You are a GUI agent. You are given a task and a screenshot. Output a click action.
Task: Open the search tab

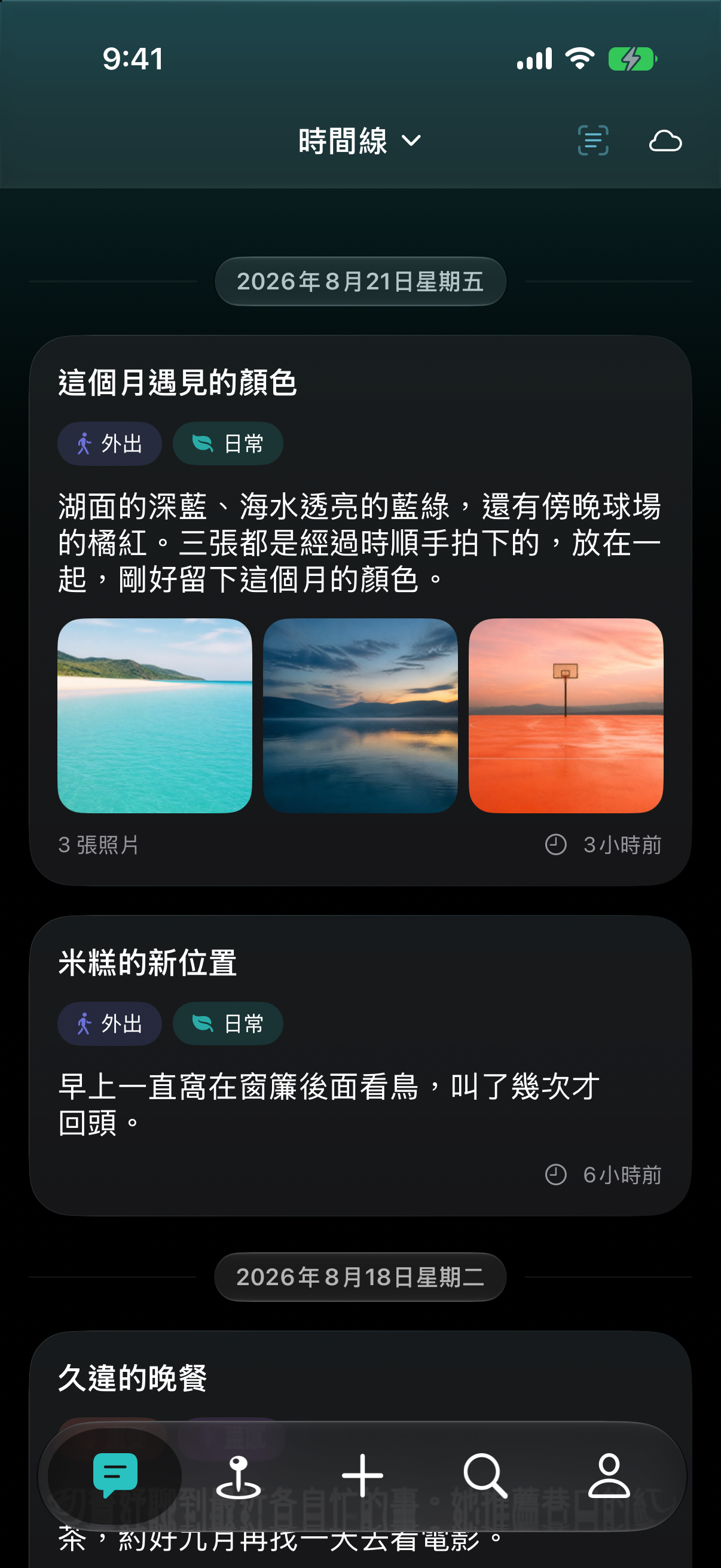point(485,1476)
